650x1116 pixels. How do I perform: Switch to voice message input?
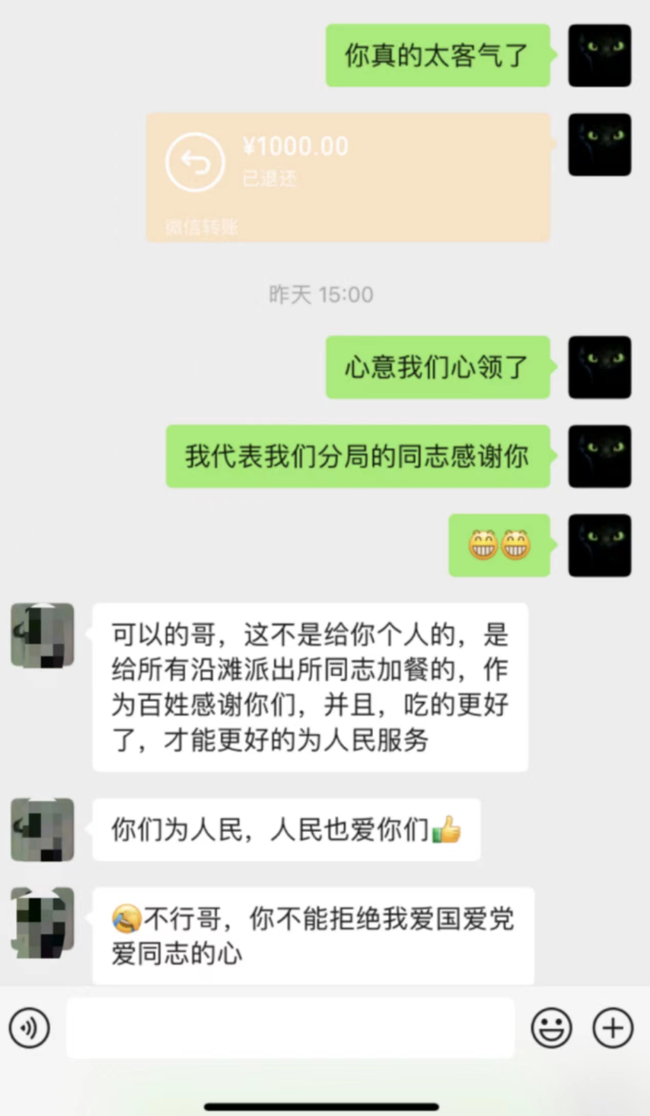point(29,1027)
